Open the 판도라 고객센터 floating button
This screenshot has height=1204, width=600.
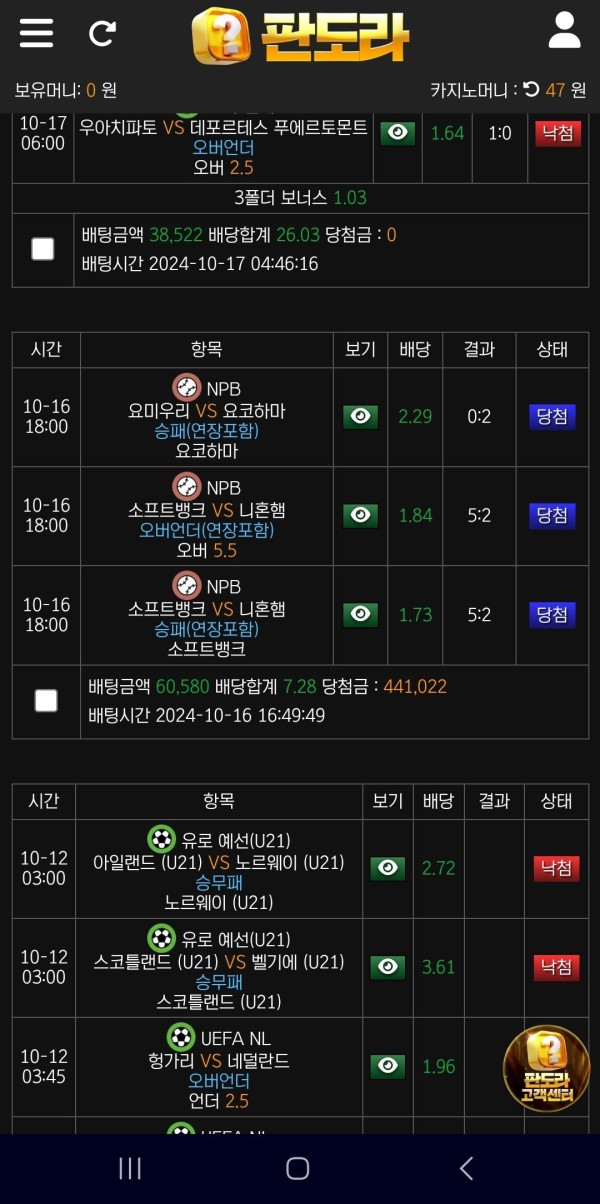(546, 1070)
